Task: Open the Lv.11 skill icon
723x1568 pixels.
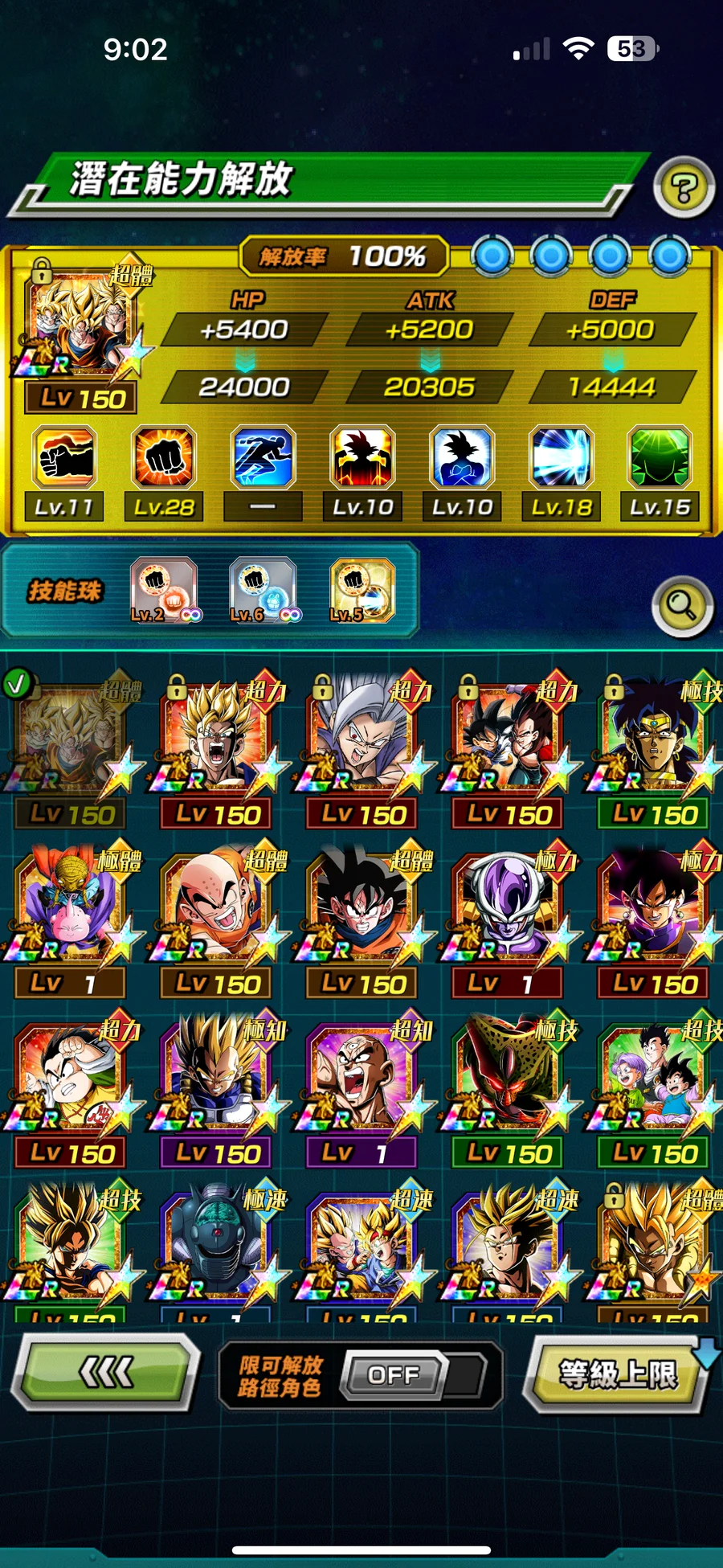Action: coord(64,473)
